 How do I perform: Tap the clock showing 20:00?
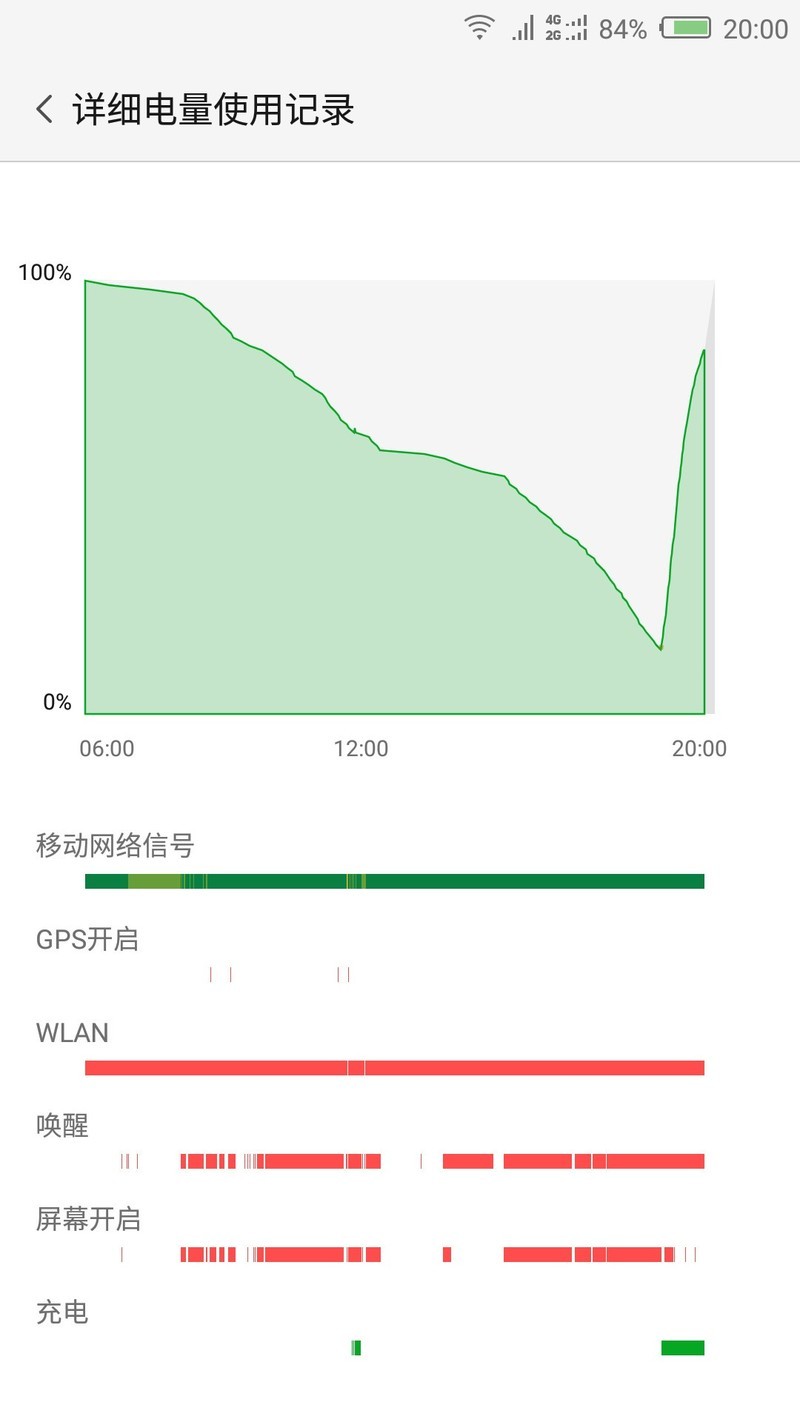[756, 29]
